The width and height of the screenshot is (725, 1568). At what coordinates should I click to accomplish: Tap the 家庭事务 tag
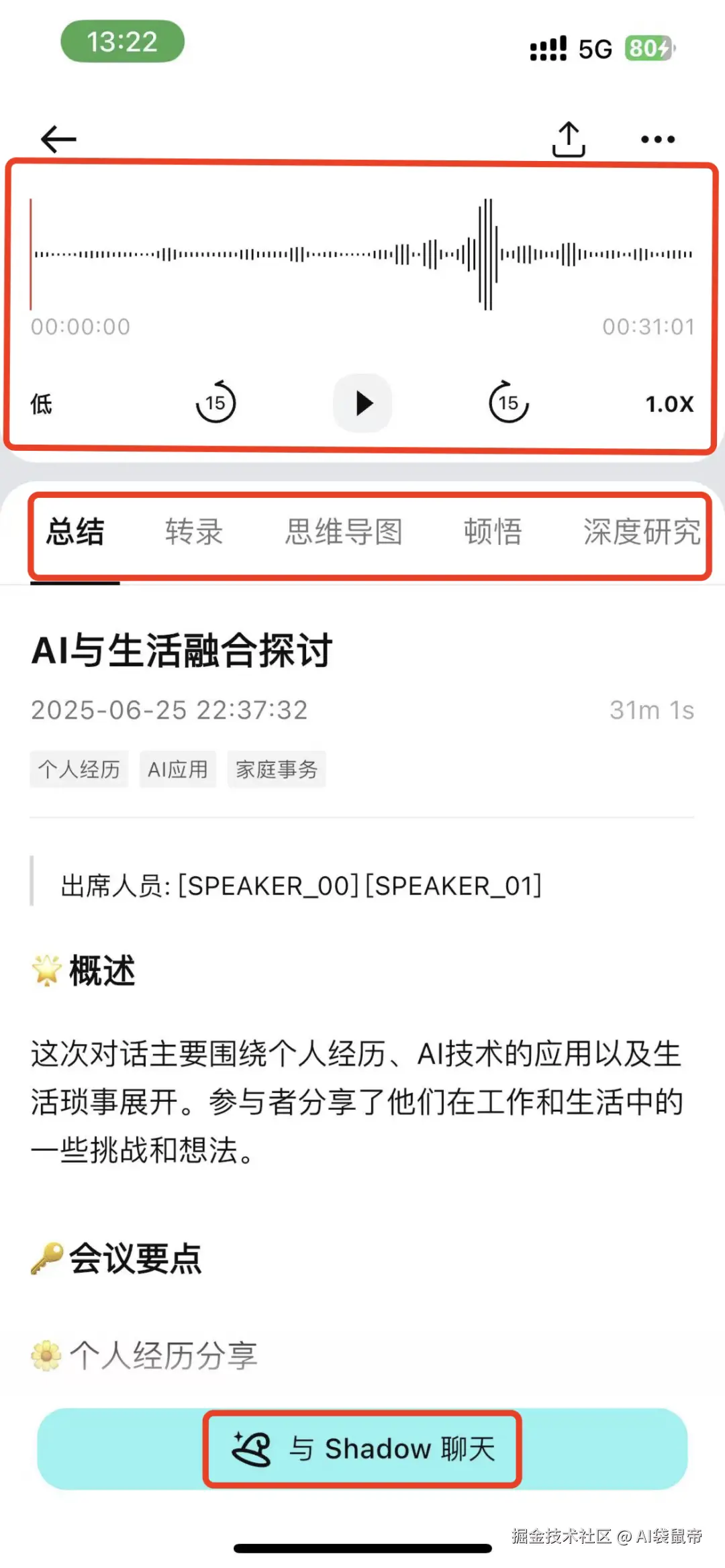tap(277, 769)
